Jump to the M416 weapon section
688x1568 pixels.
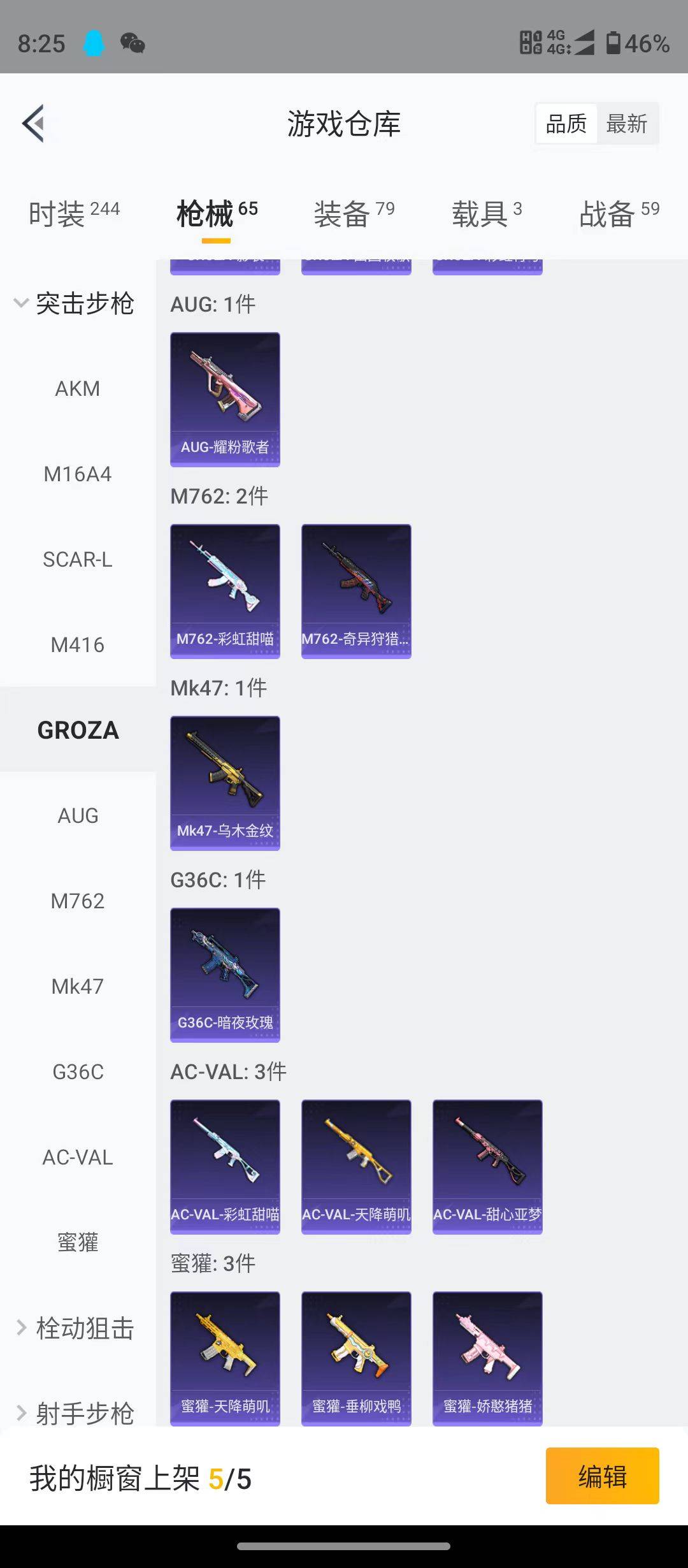[x=78, y=644]
